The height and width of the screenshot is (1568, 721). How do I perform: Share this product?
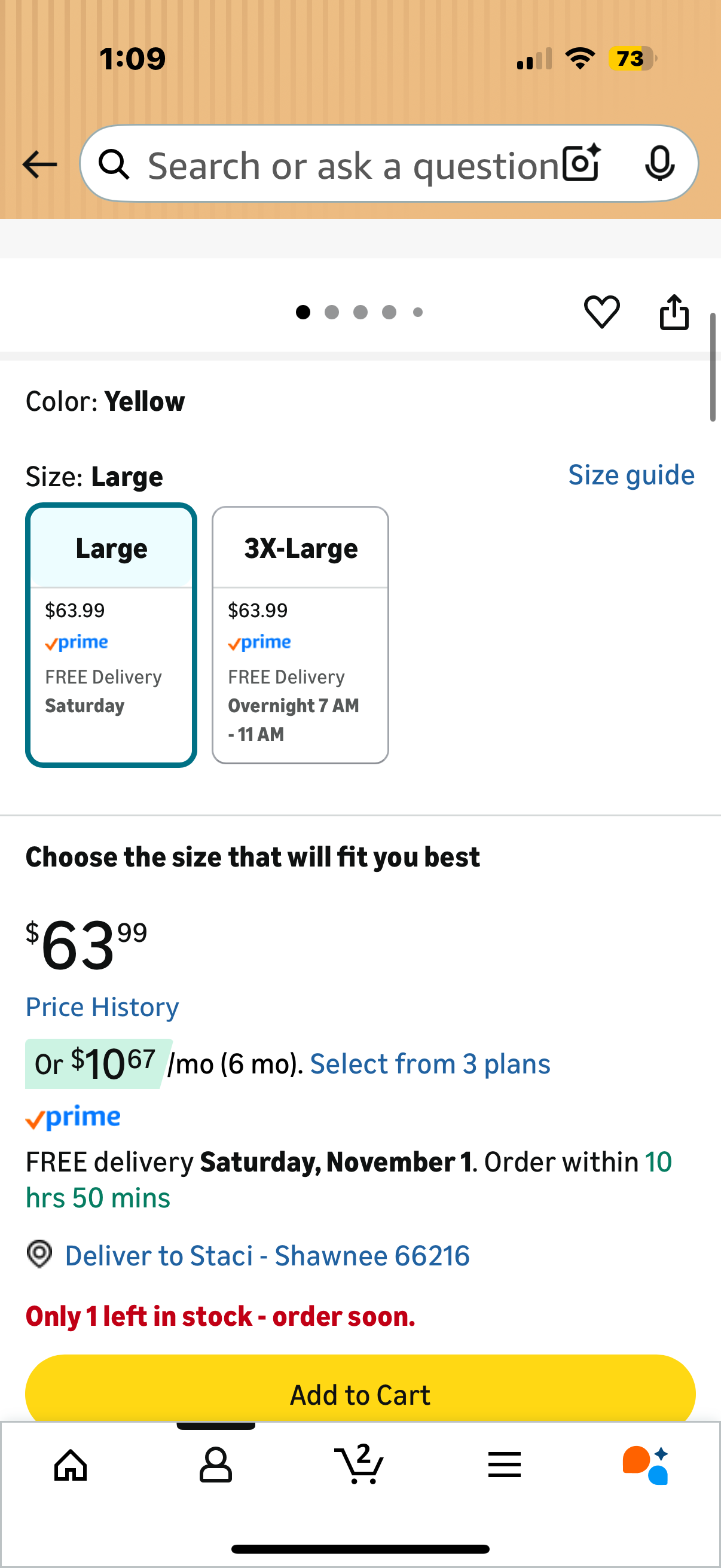pyautogui.click(x=674, y=312)
